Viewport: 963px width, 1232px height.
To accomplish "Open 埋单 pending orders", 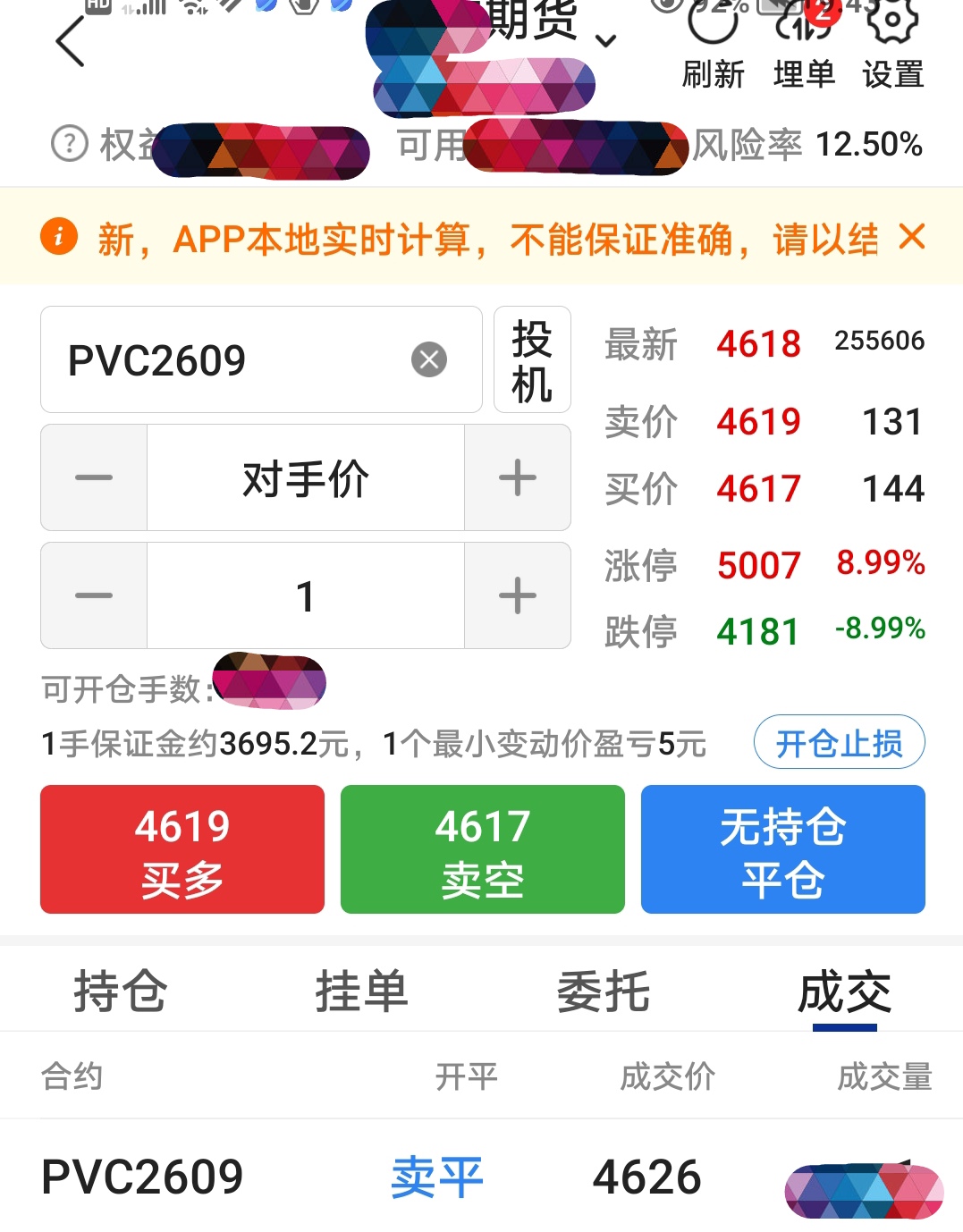I will pyautogui.click(x=804, y=46).
